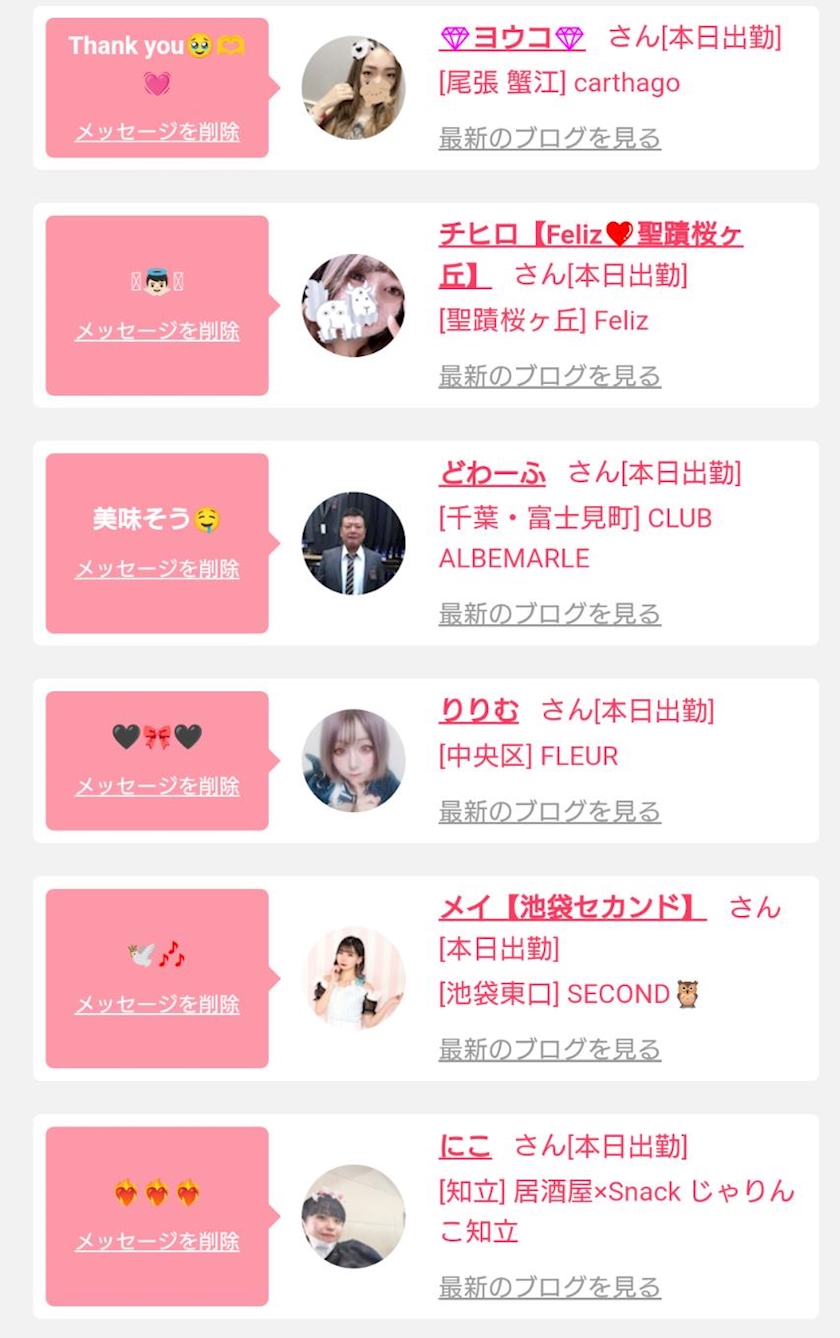Open チヒロ【Feliz聖蹟桜ヶ丘】 profile link
Viewport: 840px width, 1338px height.
590,253
